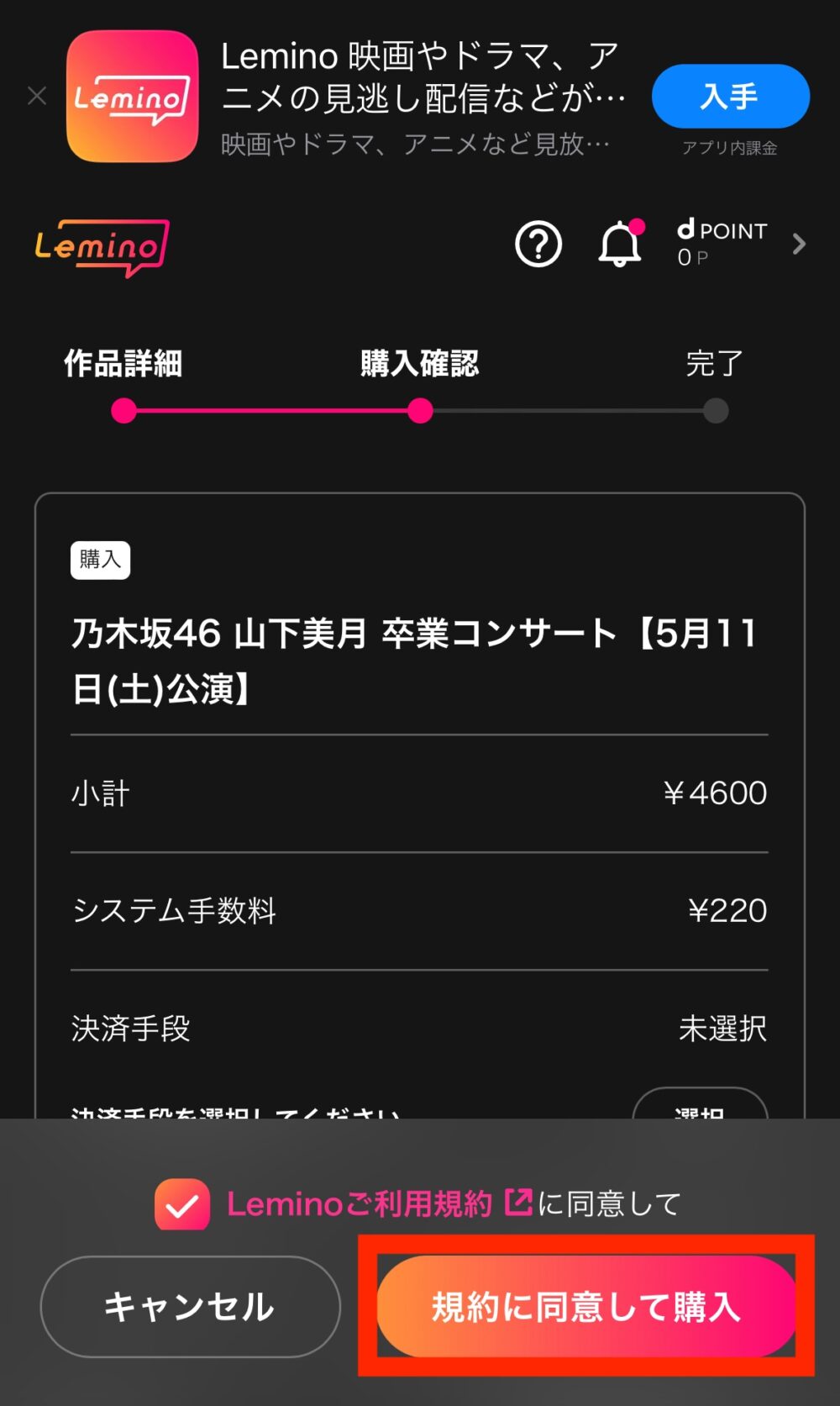Image resolution: width=840 pixels, height=1406 pixels.
Task: Open the d POINT balance details
Action: coord(739,244)
